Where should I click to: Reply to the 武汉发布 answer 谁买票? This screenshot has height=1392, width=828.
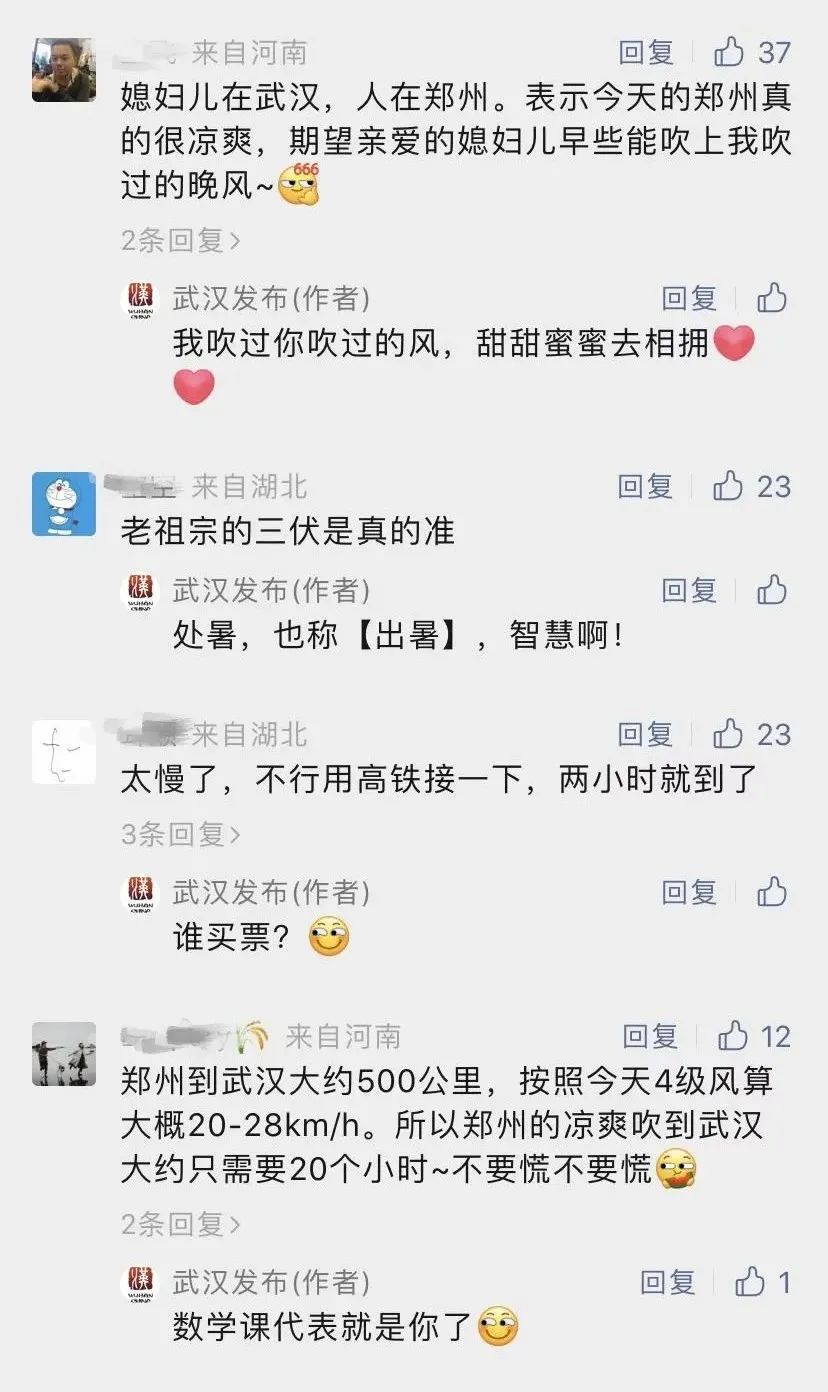pos(689,892)
